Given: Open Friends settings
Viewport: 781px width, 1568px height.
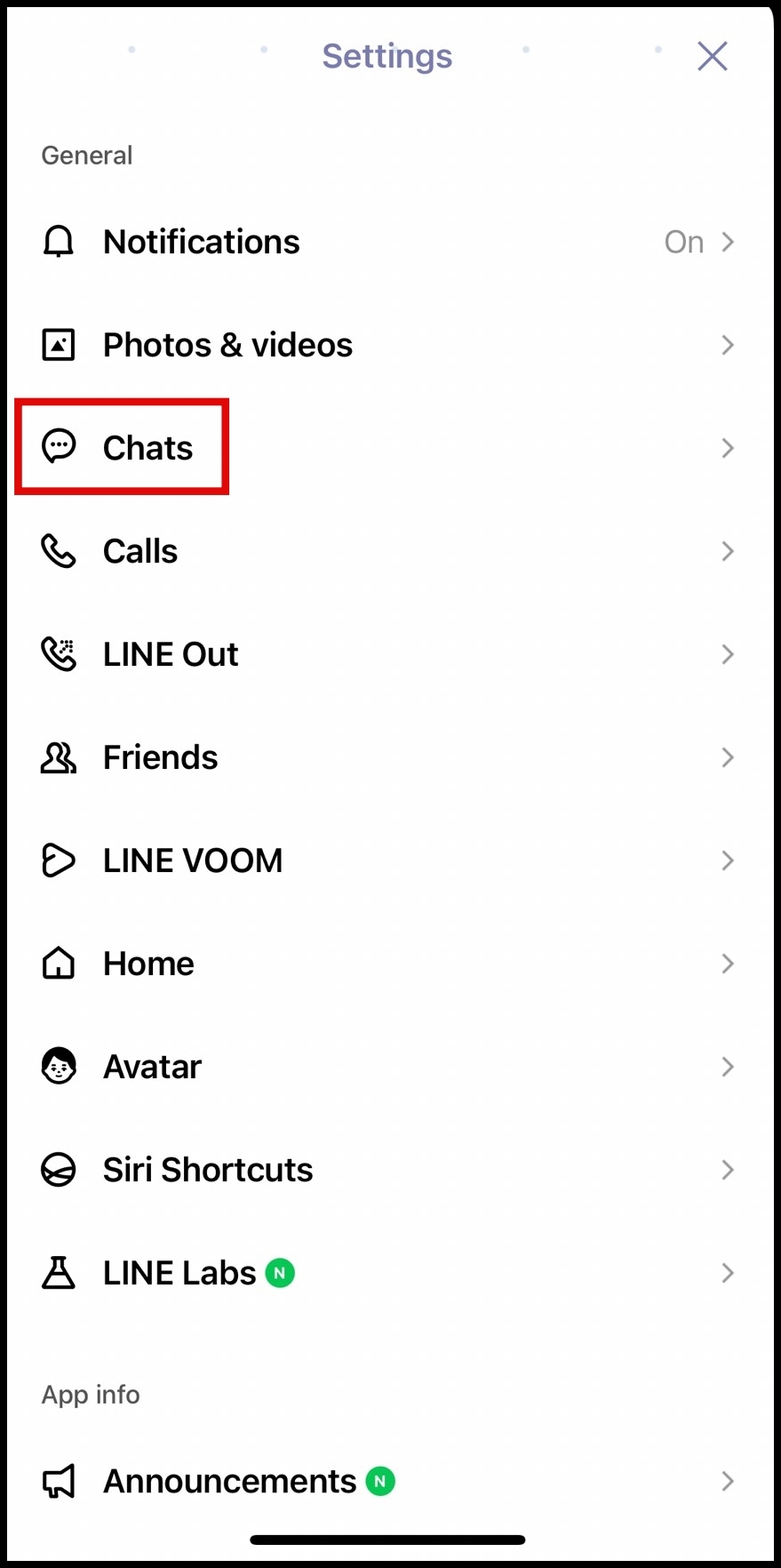Looking at the screenshot, I should [x=390, y=757].
